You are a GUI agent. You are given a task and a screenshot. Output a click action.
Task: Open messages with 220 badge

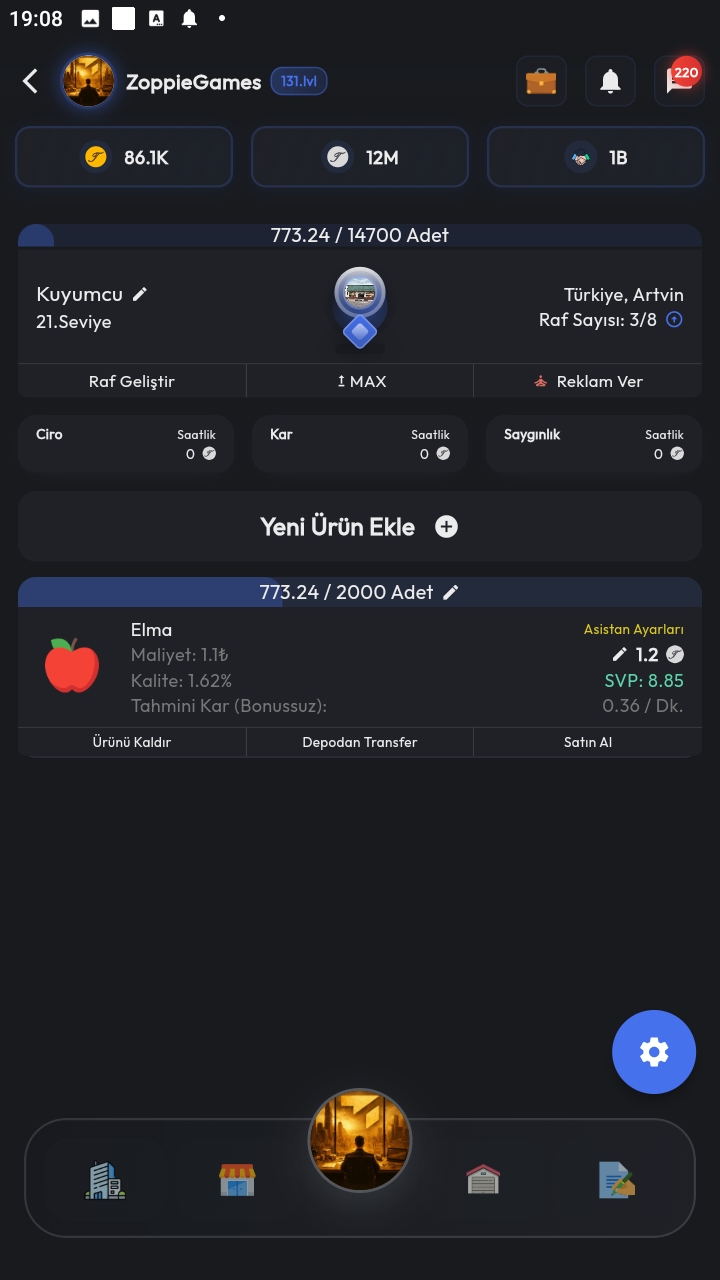point(678,82)
